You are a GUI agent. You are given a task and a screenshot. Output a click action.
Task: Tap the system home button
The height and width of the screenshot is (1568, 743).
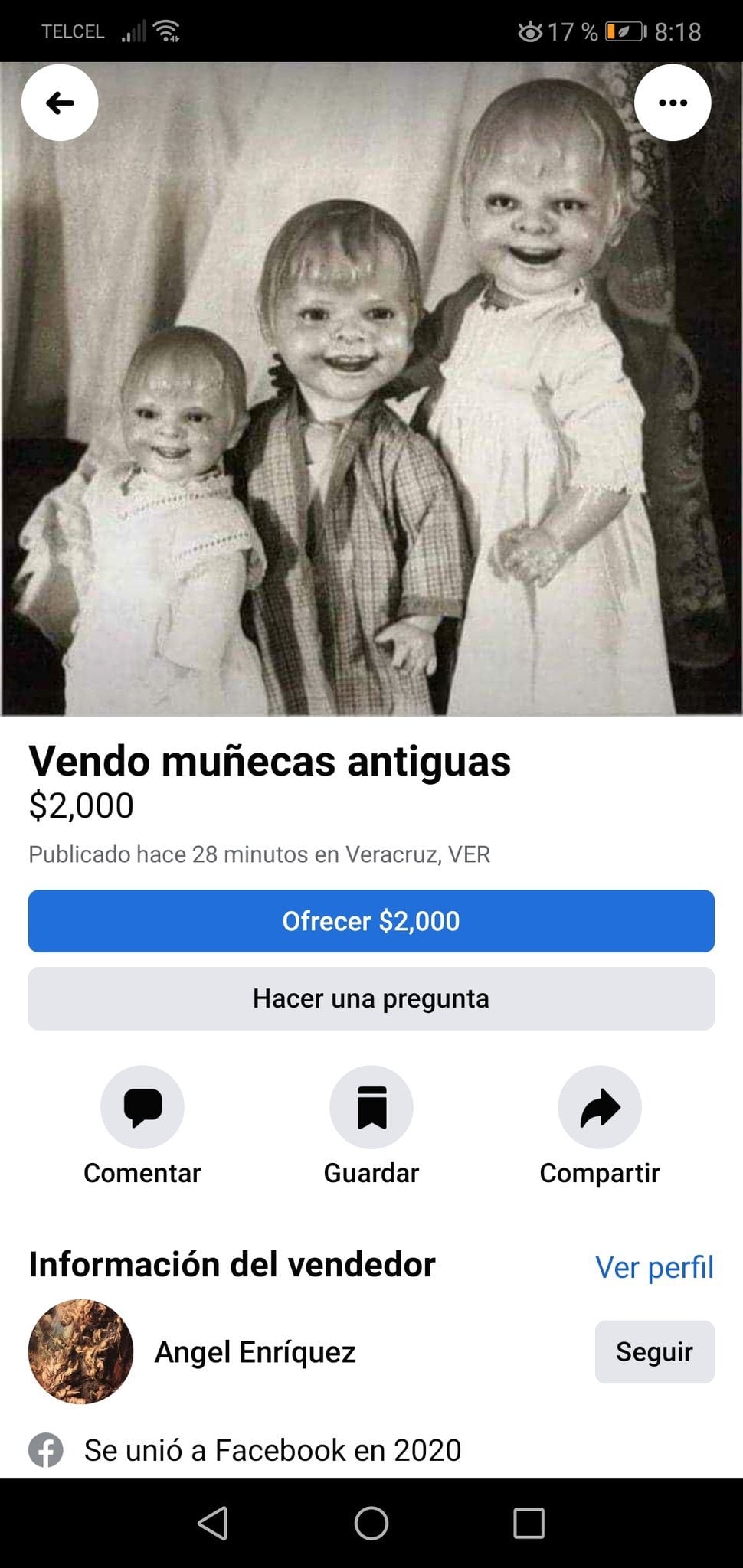coord(371,1523)
